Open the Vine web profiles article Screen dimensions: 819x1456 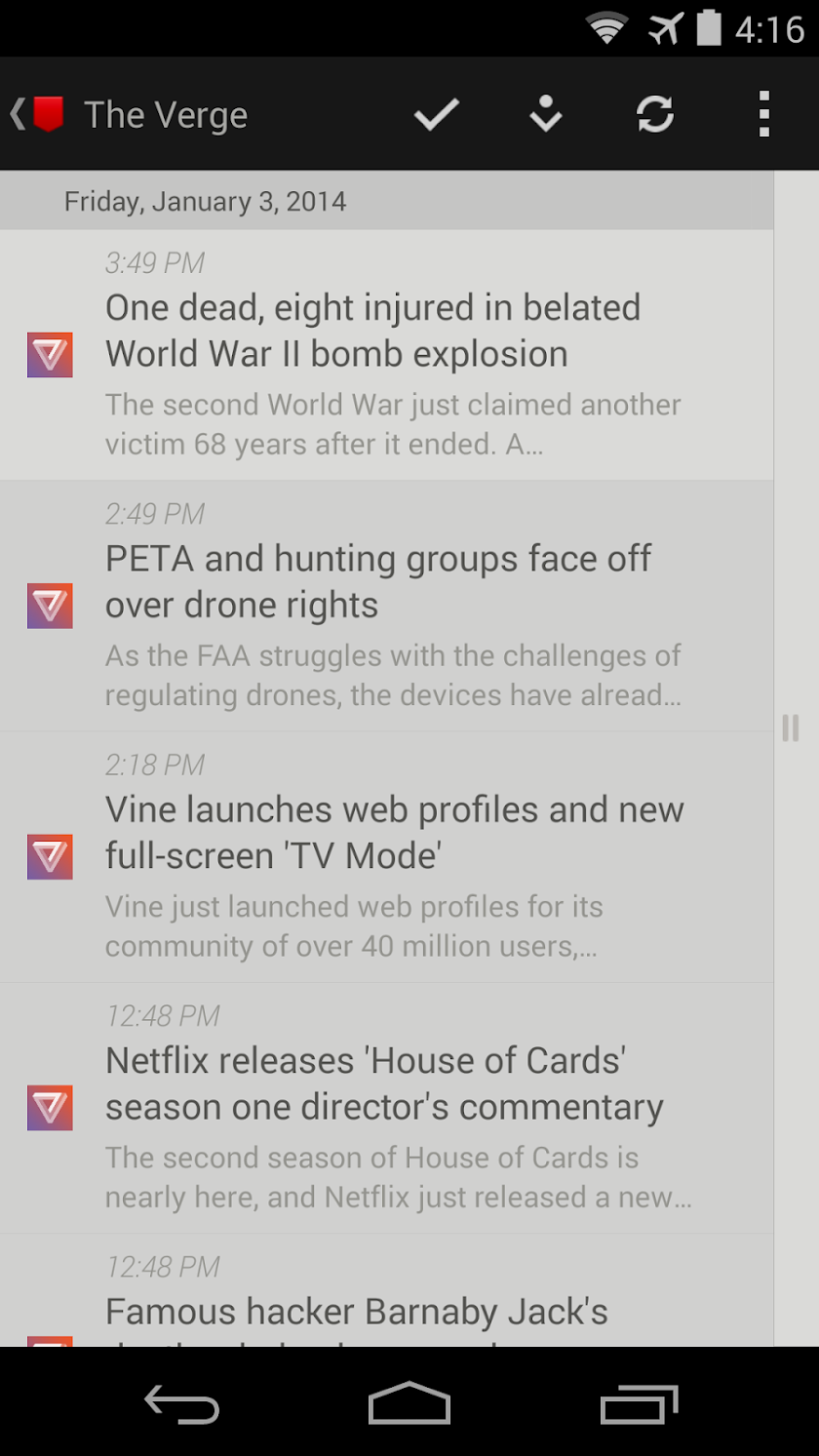click(390, 856)
